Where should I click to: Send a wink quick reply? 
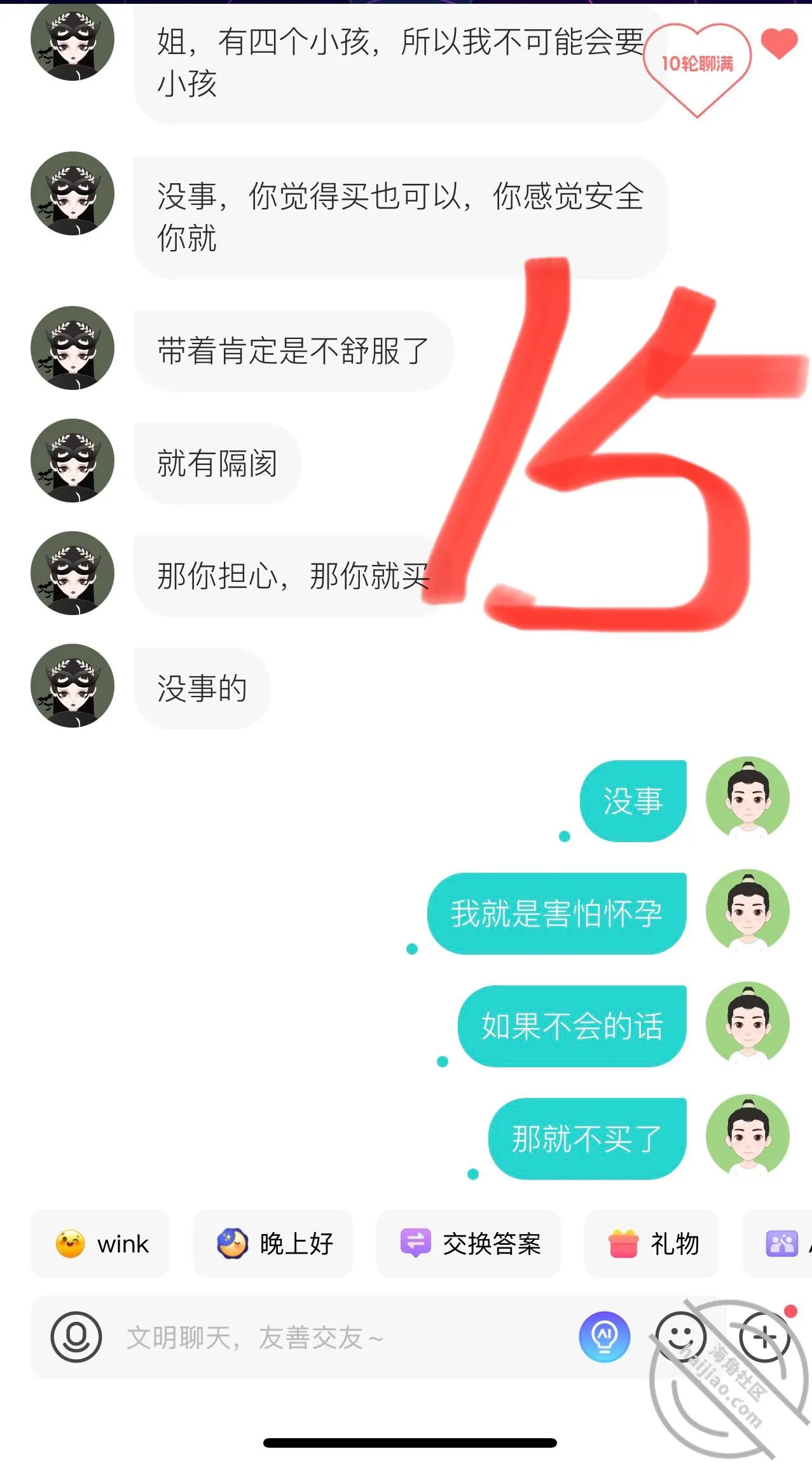(x=100, y=1244)
